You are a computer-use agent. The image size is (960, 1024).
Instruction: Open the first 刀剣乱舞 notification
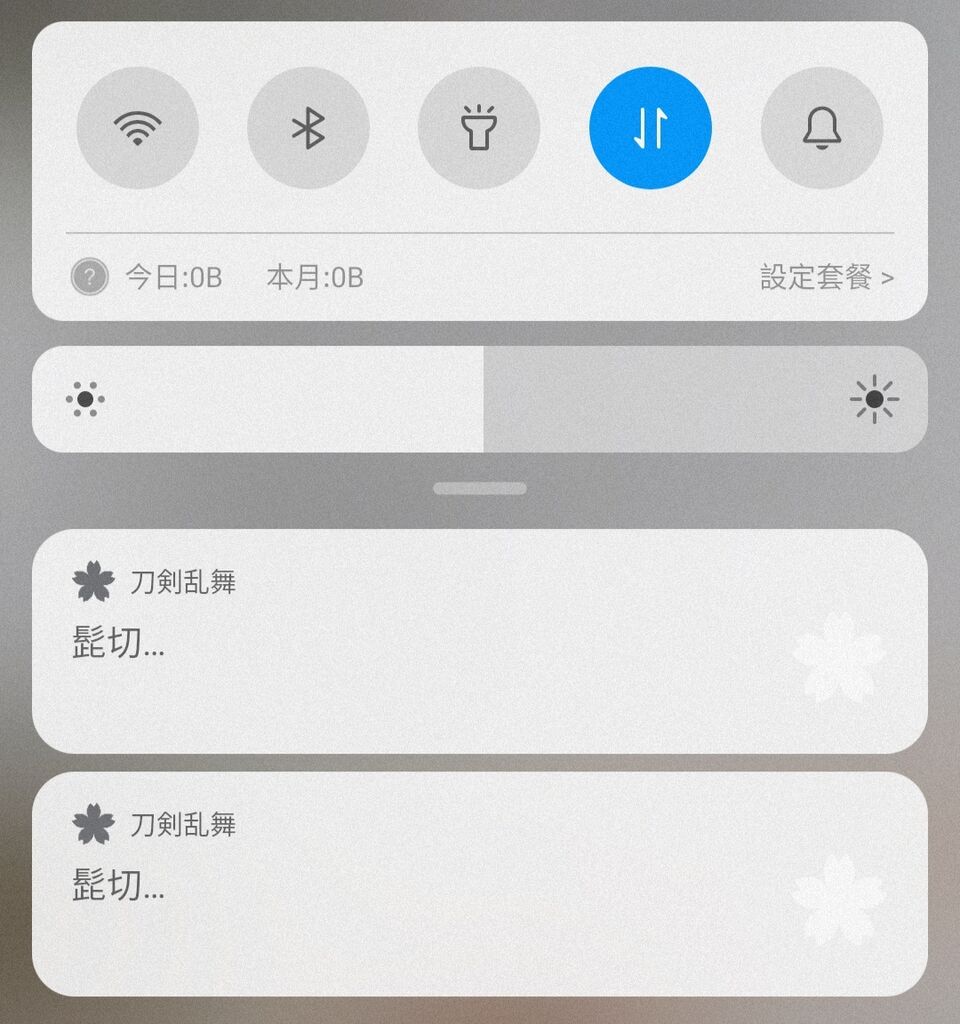tap(480, 641)
